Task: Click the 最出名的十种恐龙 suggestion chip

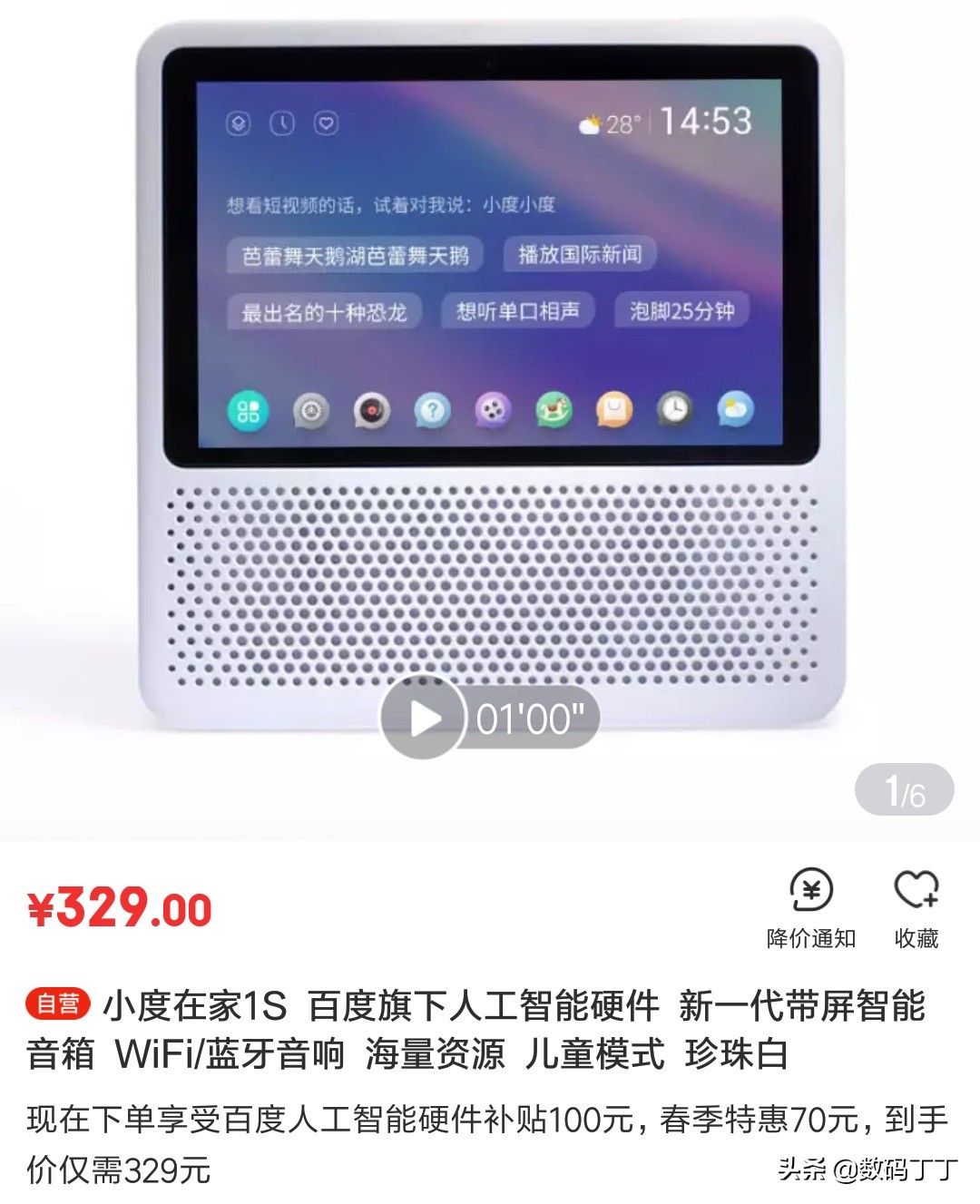Action: click(327, 310)
